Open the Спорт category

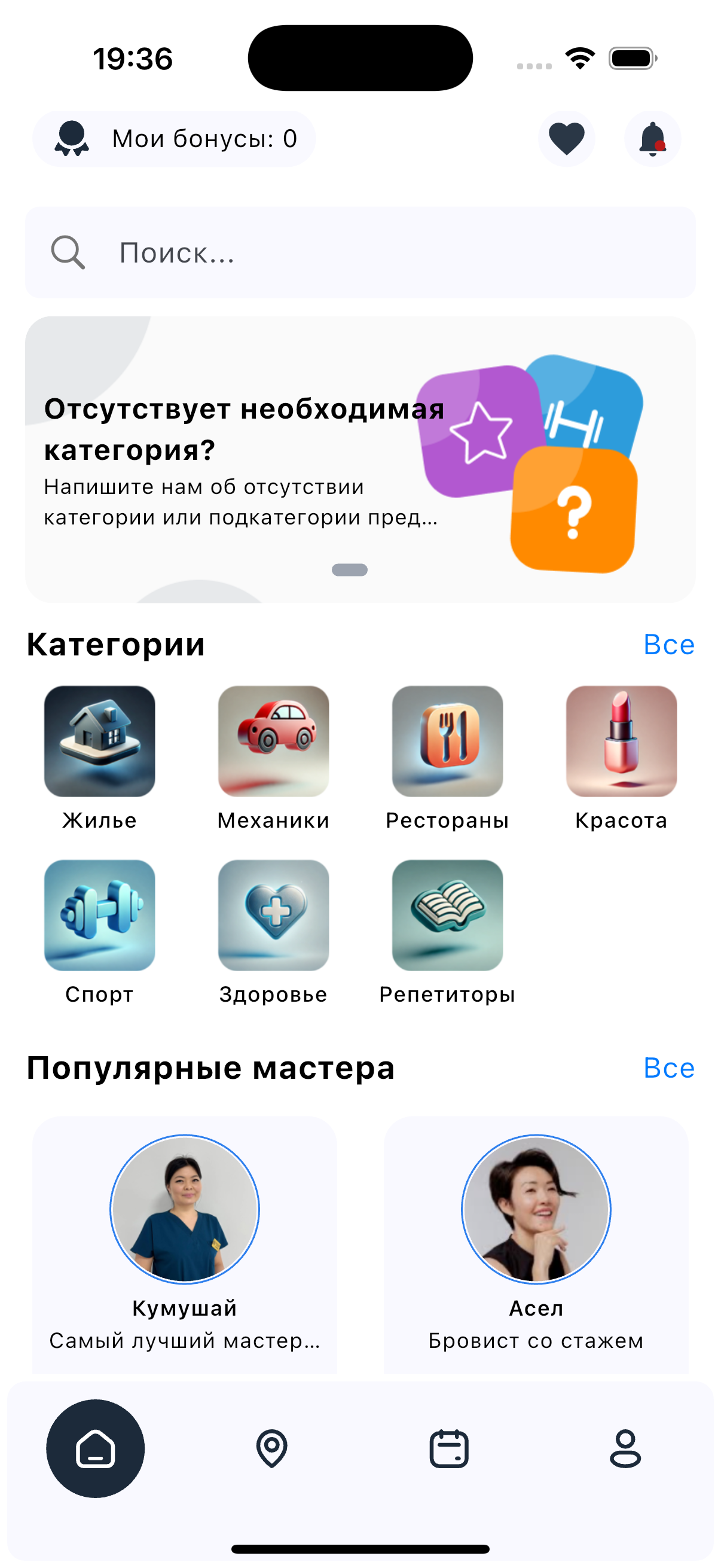(100, 932)
